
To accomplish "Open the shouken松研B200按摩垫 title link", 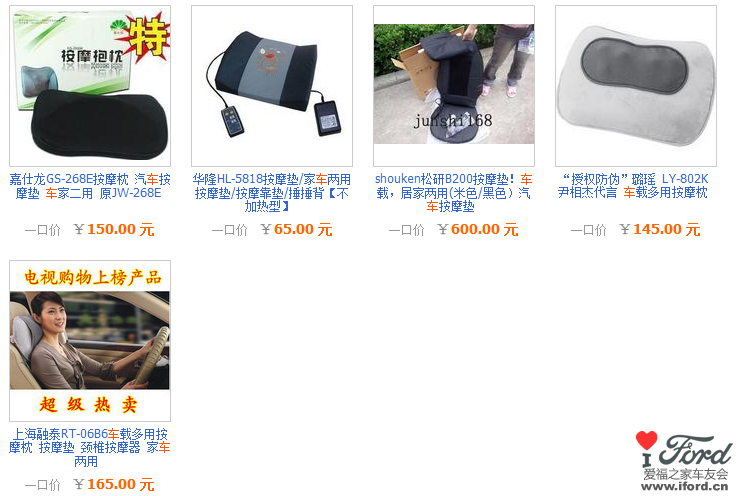I will (x=454, y=193).
